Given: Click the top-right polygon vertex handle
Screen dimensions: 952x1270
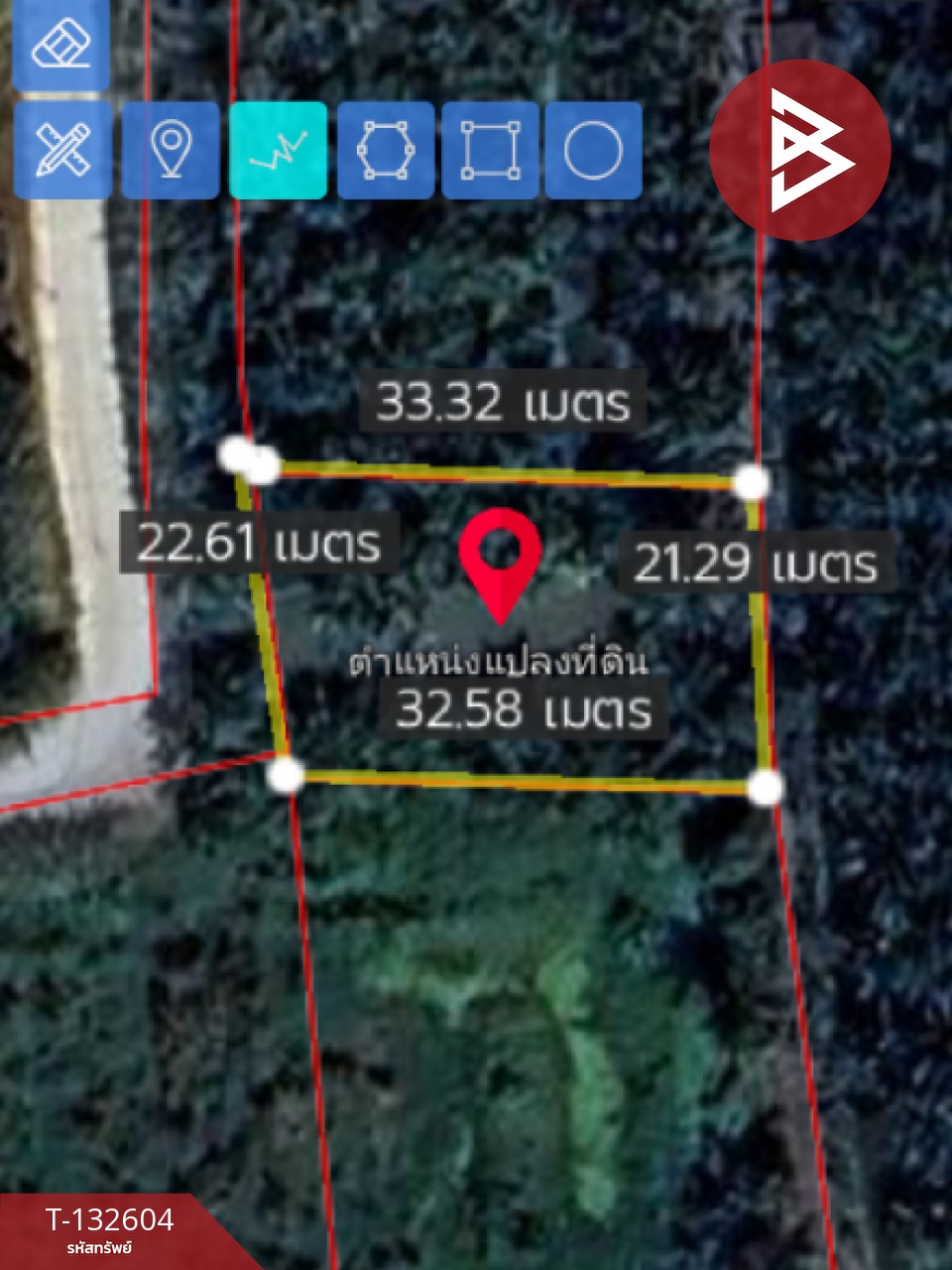Looking at the screenshot, I should (x=751, y=485).
